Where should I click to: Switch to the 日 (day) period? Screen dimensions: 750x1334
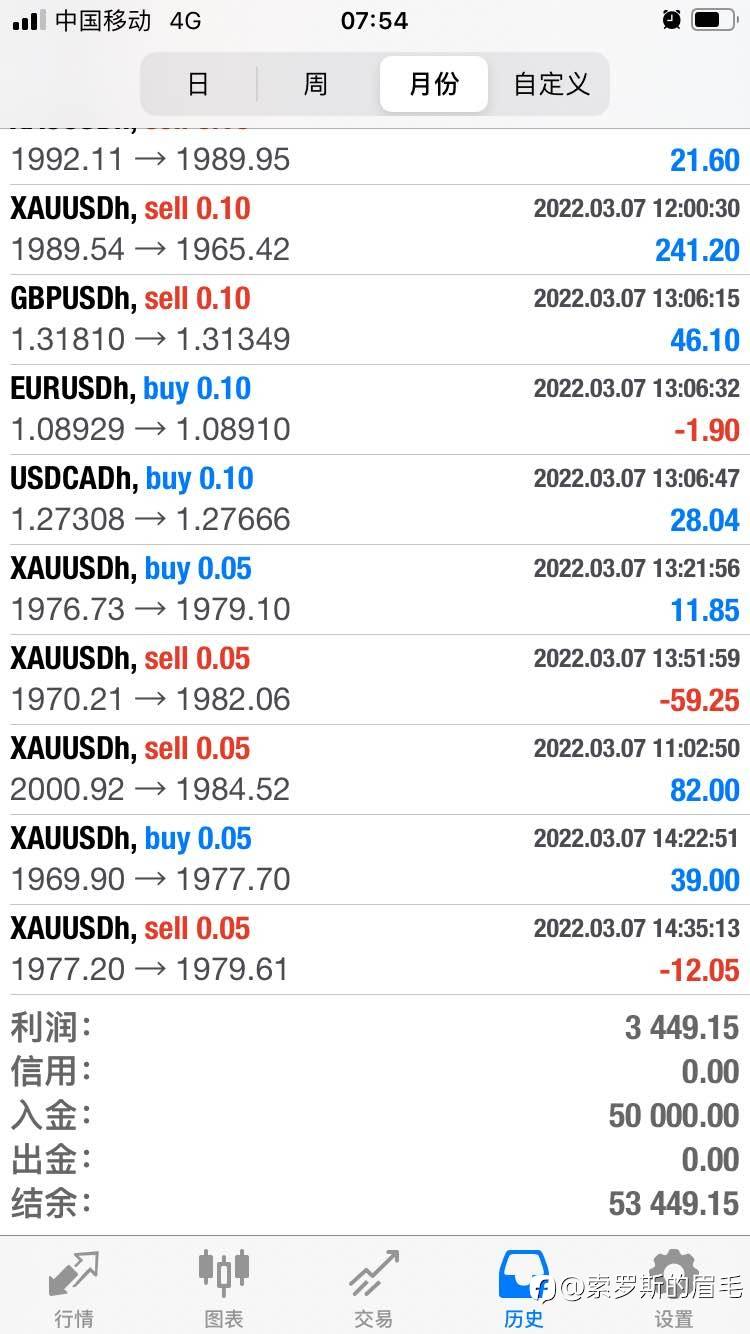[x=198, y=84]
